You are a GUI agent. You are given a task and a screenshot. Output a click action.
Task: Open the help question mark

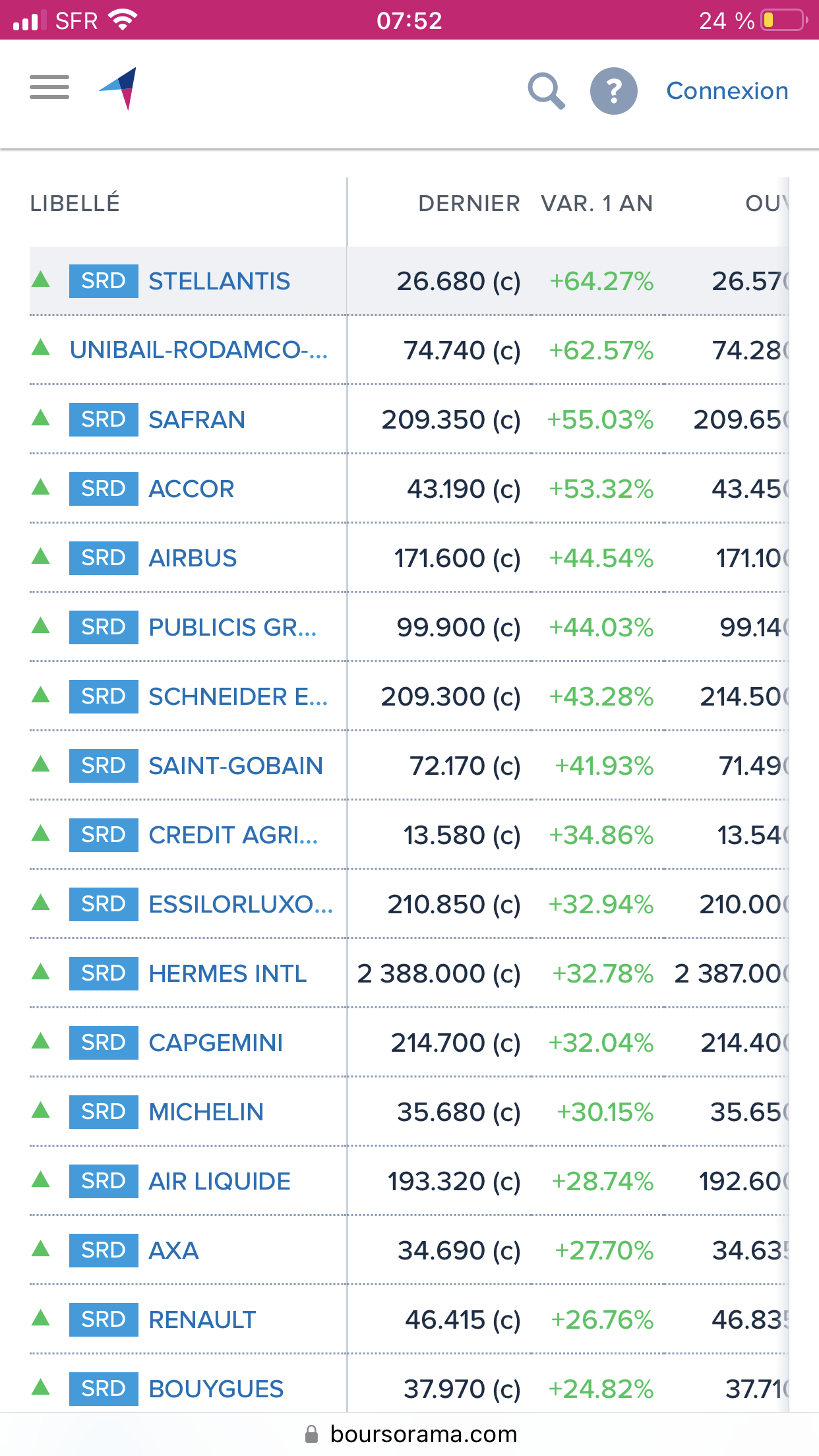613,91
